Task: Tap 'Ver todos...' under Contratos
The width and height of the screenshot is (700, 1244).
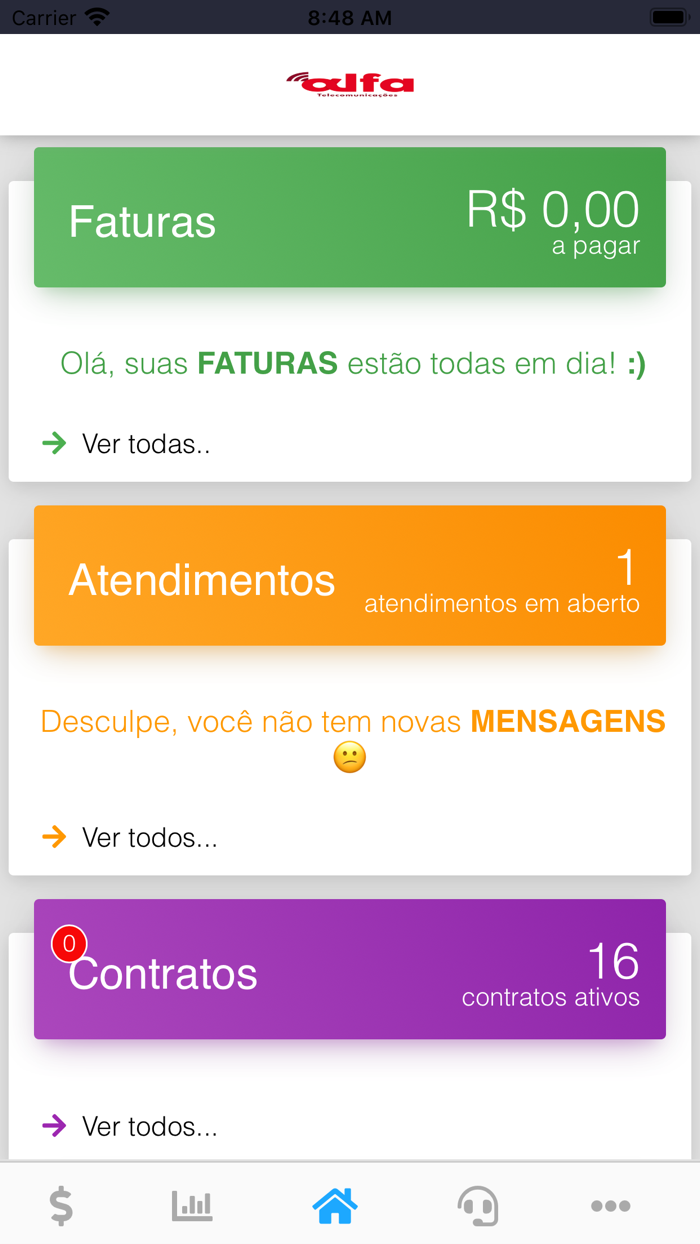Action: point(149,1126)
